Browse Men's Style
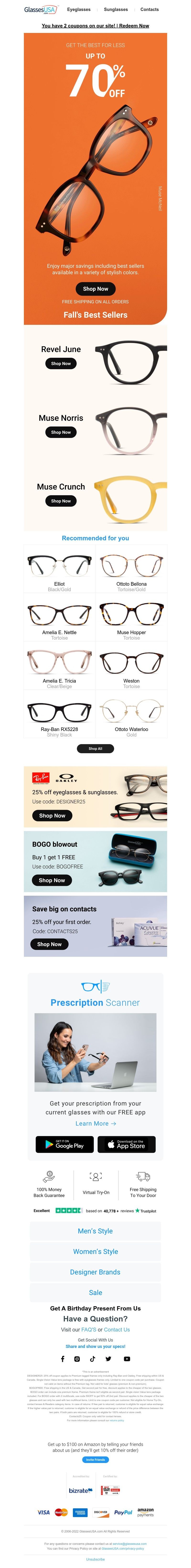Viewport: 191px width, 1568px height. coord(95,1231)
